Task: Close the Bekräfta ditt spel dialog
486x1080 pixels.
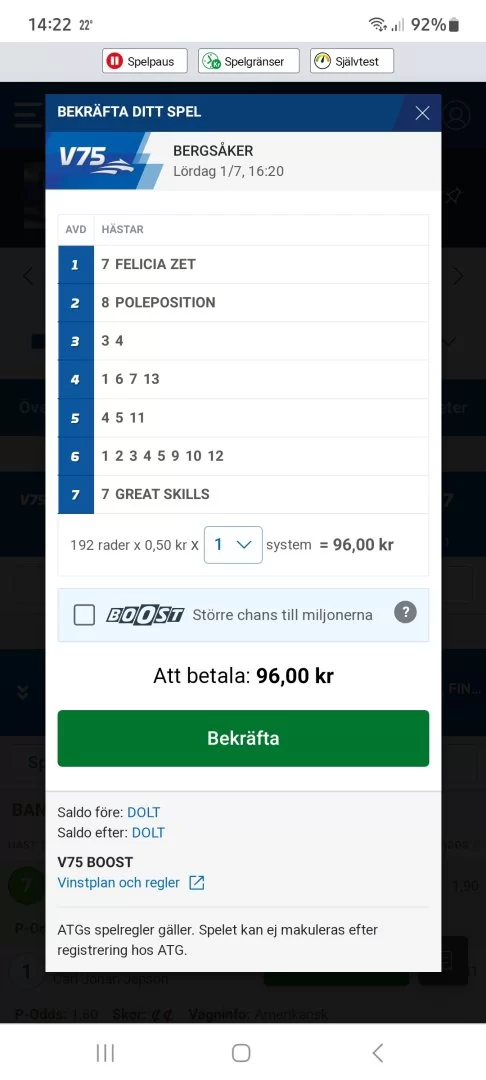Action: point(422,113)
